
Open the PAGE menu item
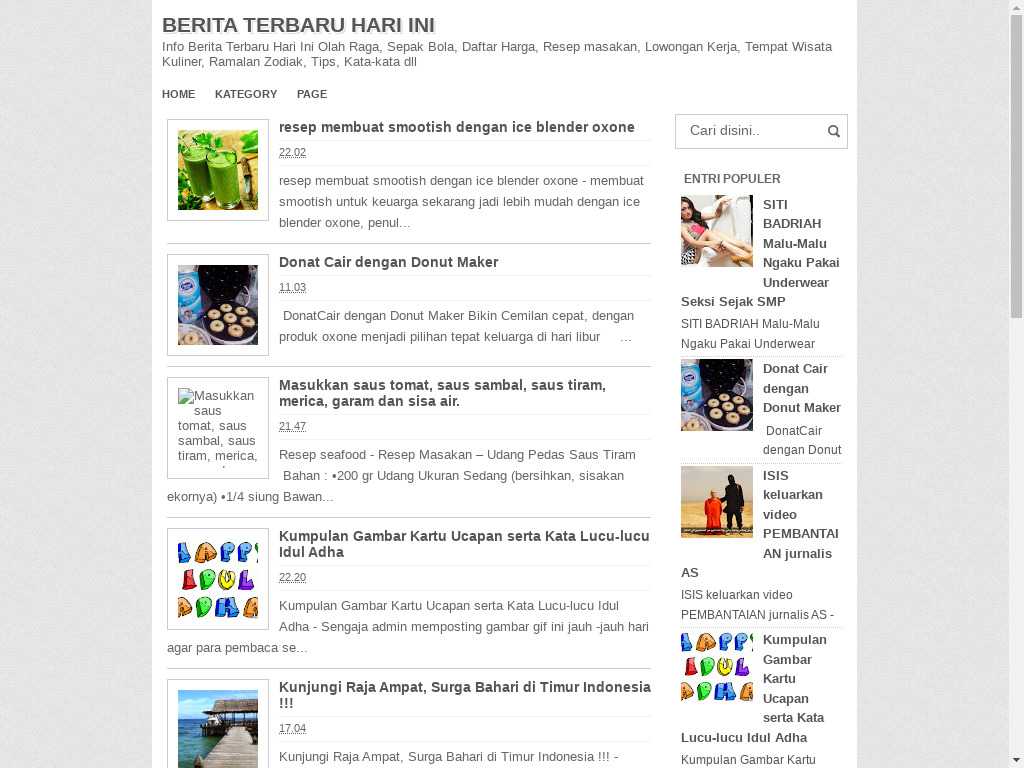click(x=311, y=94)
